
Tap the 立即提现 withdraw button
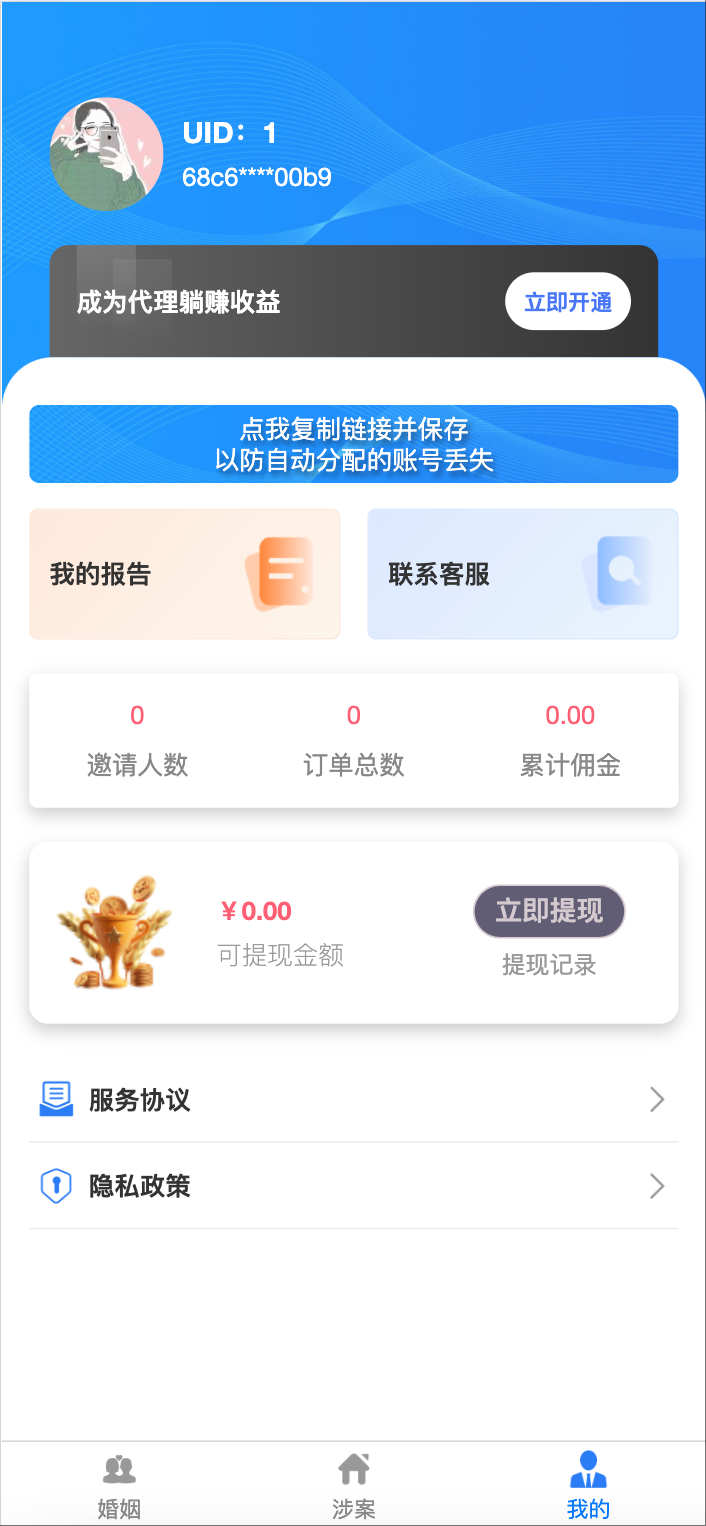click(549, 911)
